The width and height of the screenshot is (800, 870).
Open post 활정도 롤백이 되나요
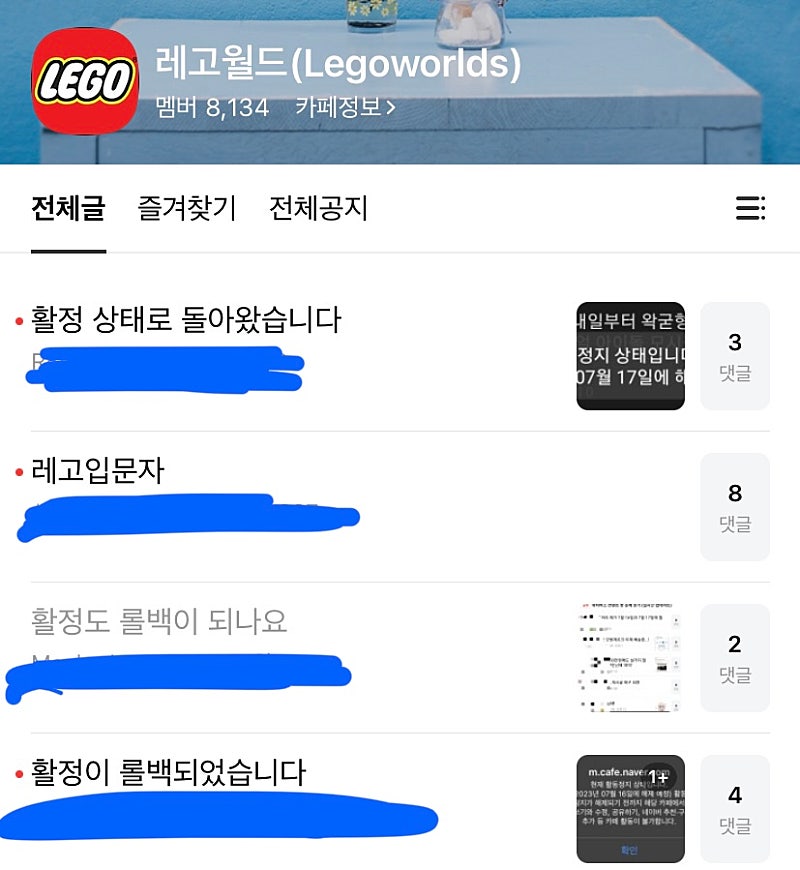tap(160, 621)
